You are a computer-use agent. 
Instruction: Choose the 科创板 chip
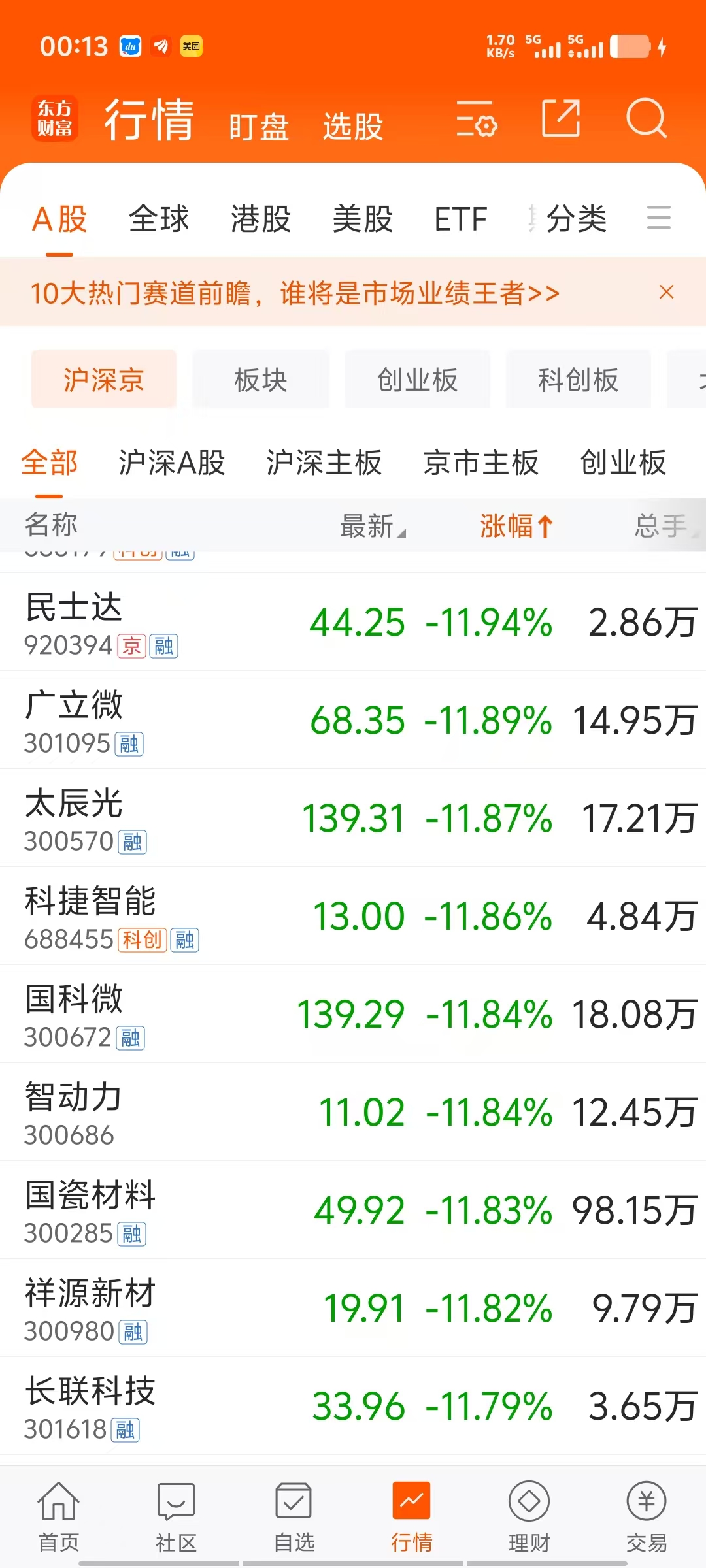(579, 380)
